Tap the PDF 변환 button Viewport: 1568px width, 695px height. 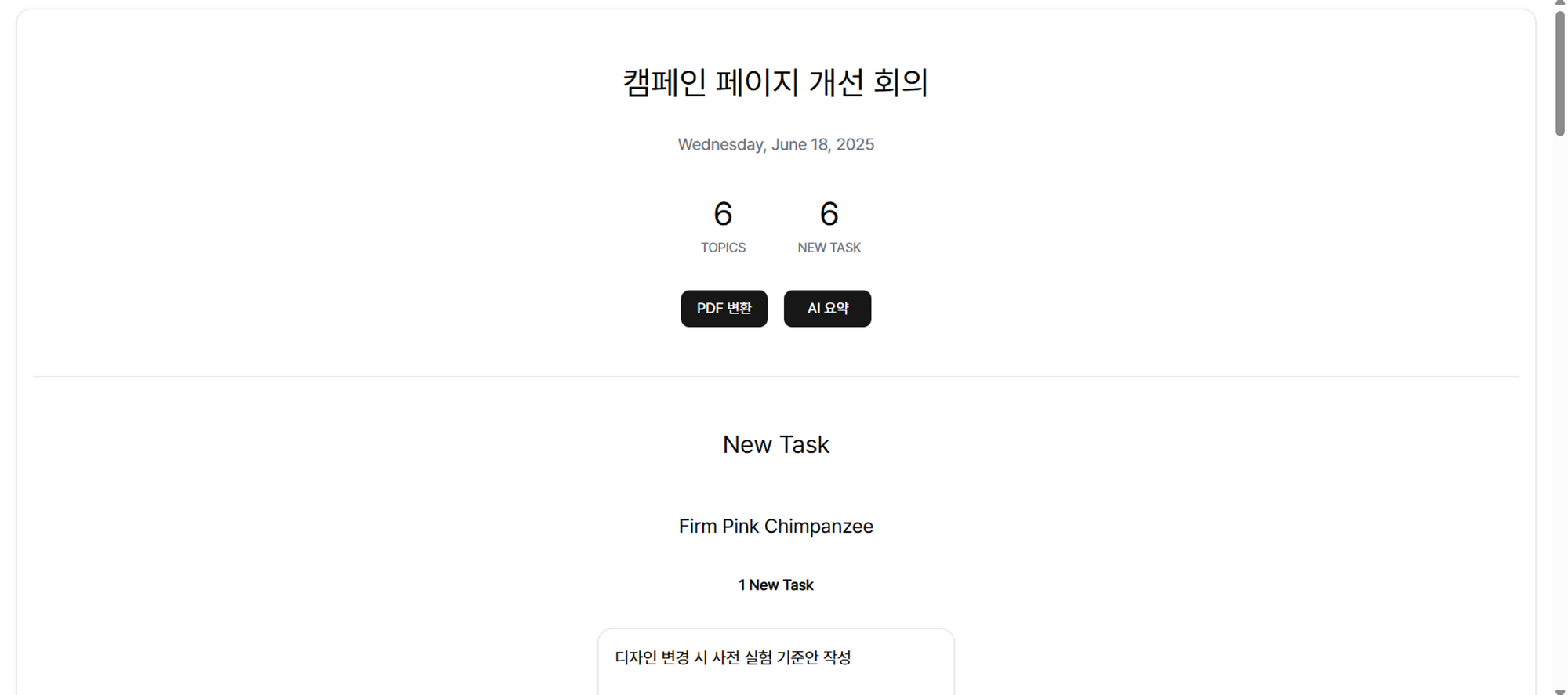tap(724, 309)
